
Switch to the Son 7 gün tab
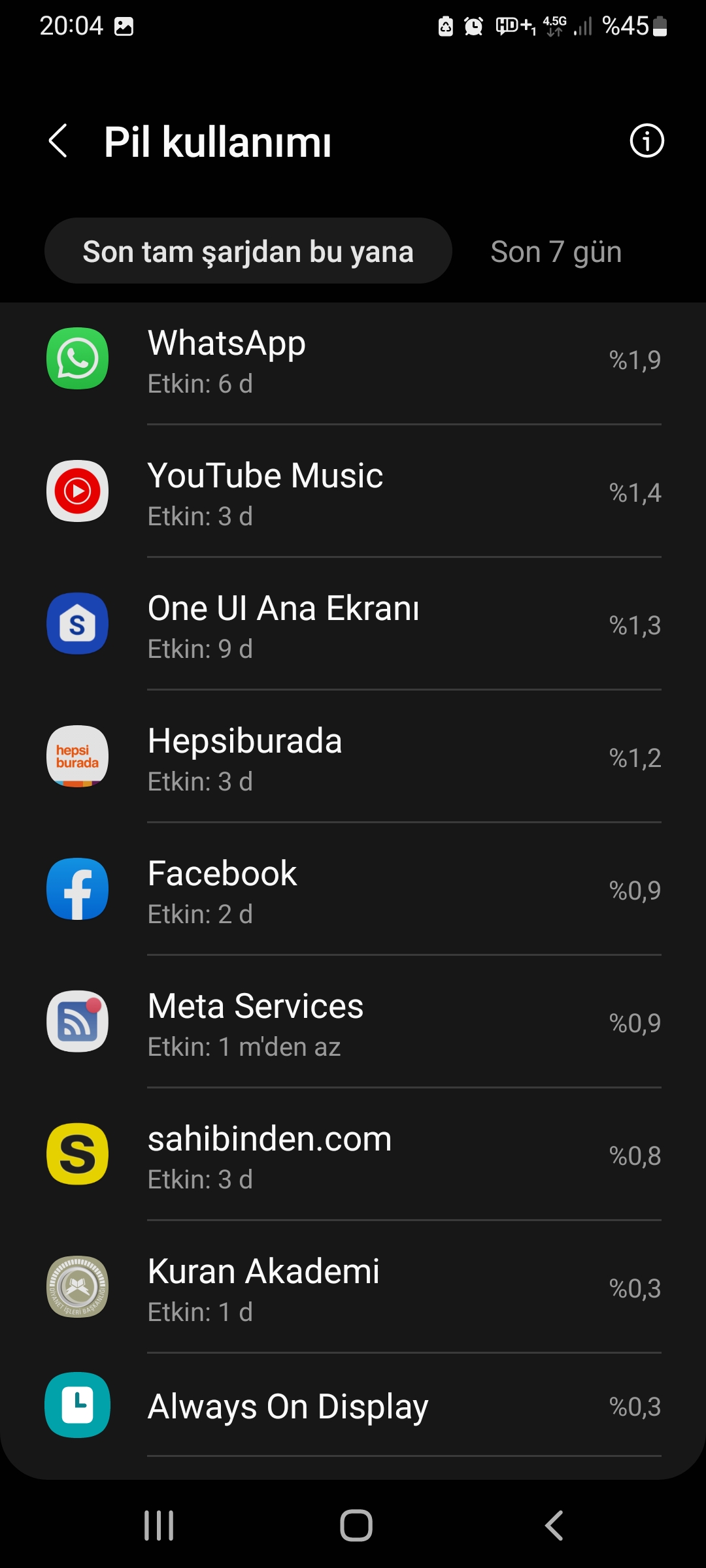click(x=556, y=252)
